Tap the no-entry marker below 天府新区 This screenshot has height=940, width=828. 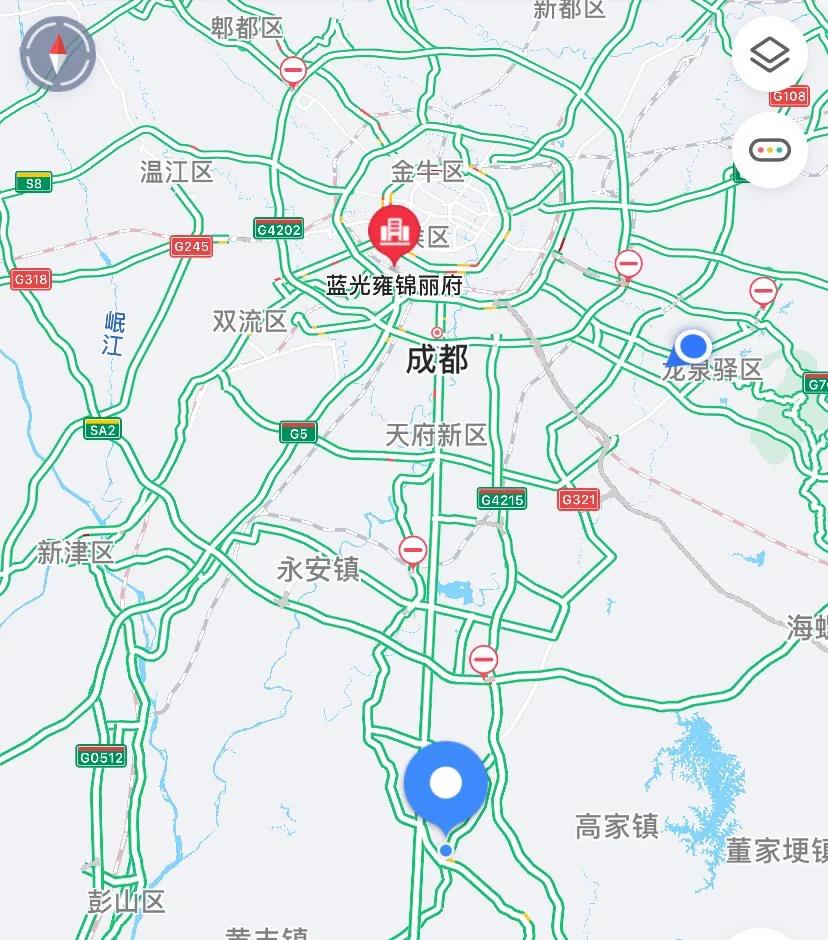[x=482, y=659]
